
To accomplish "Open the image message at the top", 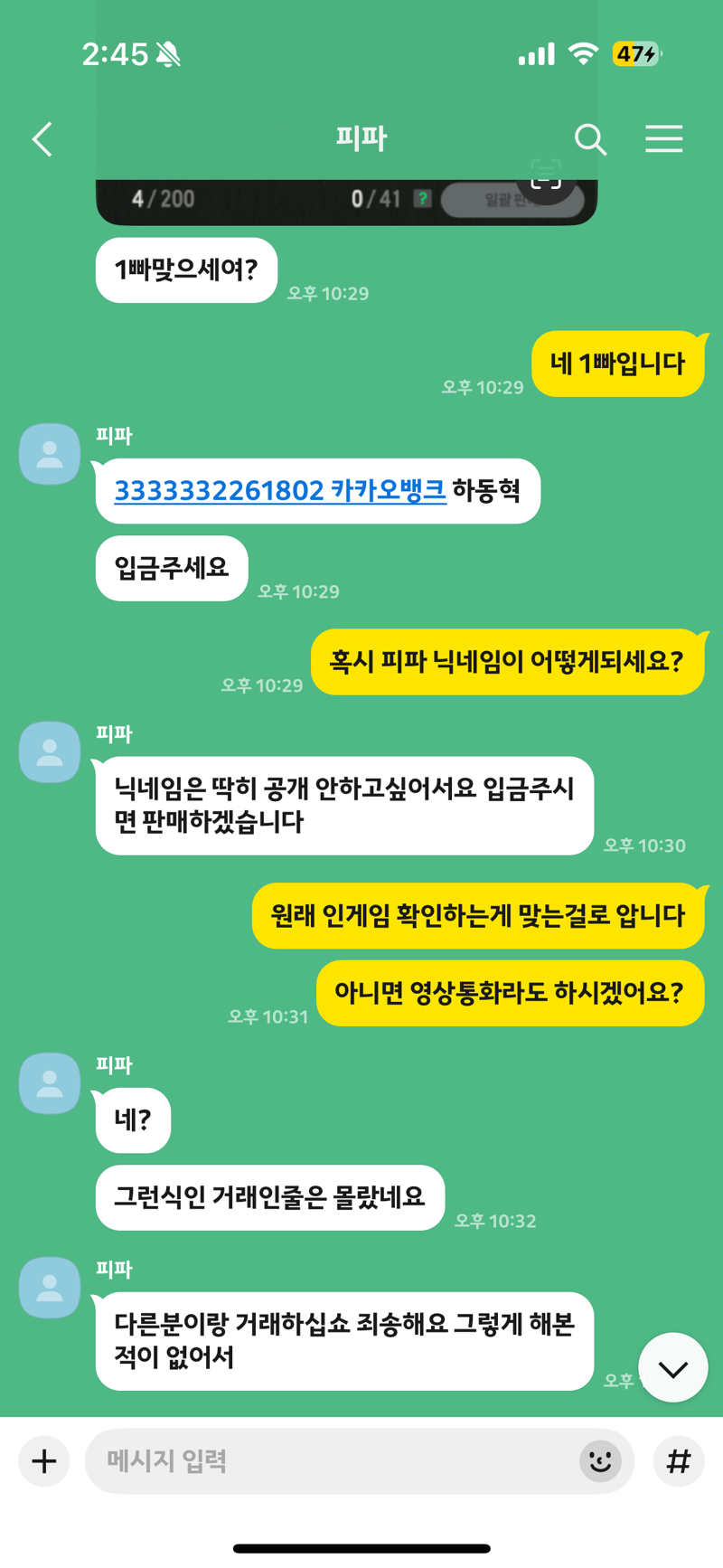I will 346,201.
